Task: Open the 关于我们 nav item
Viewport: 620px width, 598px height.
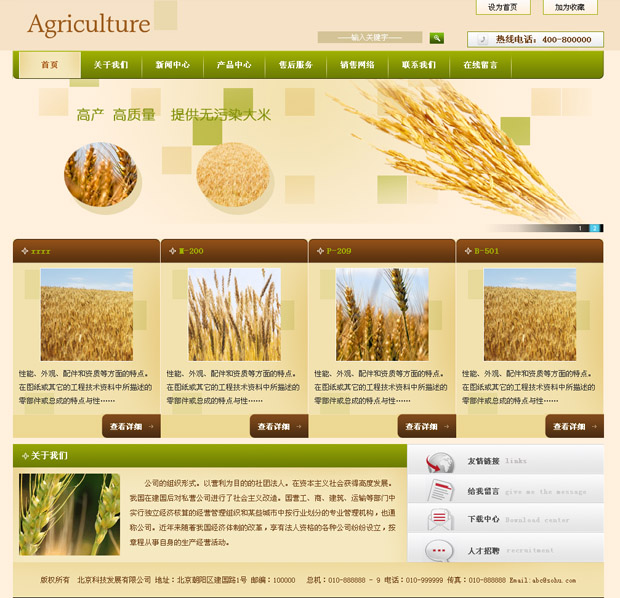Action: pyautogui.click(x=111, y=65)
